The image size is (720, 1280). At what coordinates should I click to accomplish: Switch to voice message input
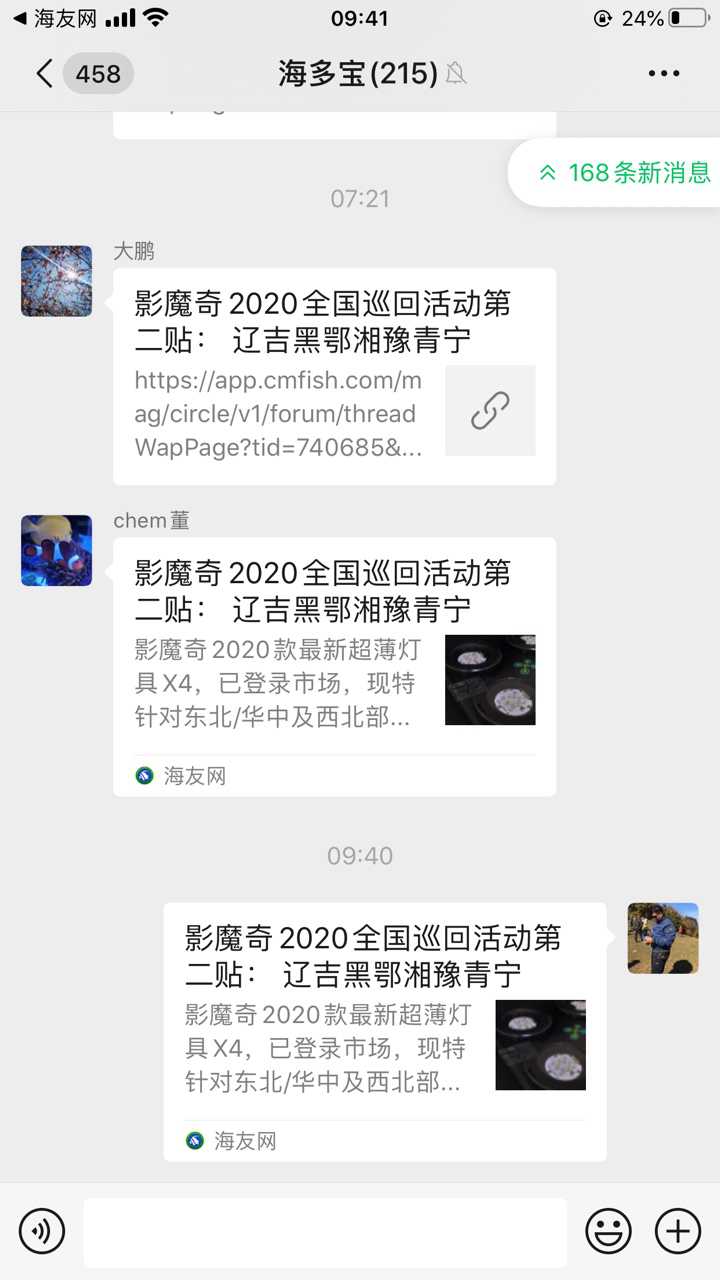point(42,1231)
